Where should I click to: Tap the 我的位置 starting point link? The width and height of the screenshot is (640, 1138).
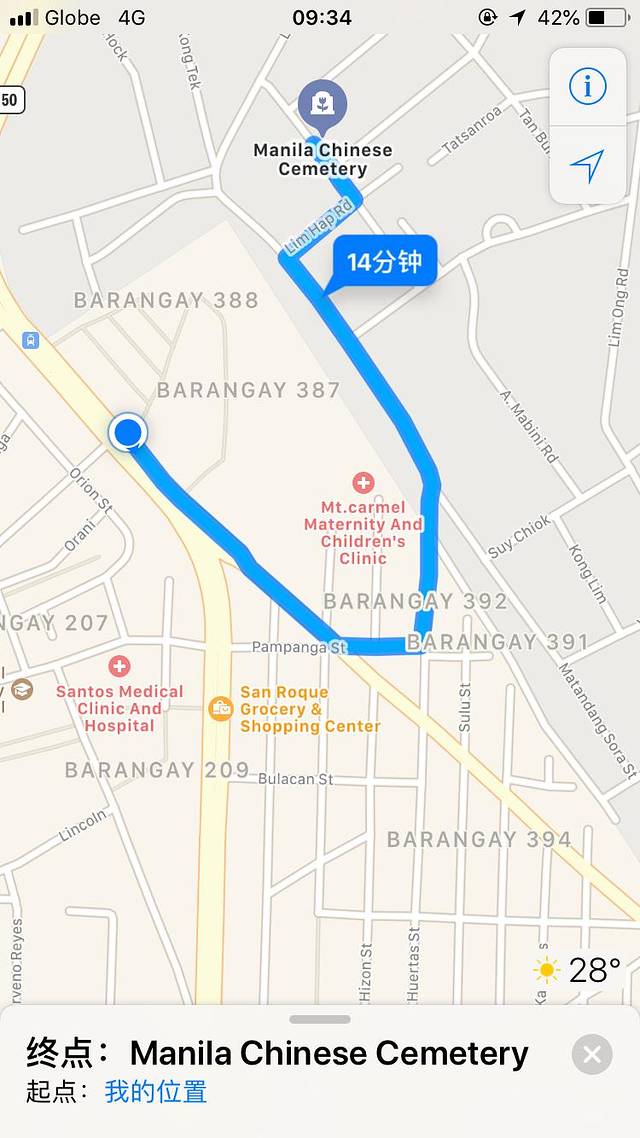[x=156, y=1091]
